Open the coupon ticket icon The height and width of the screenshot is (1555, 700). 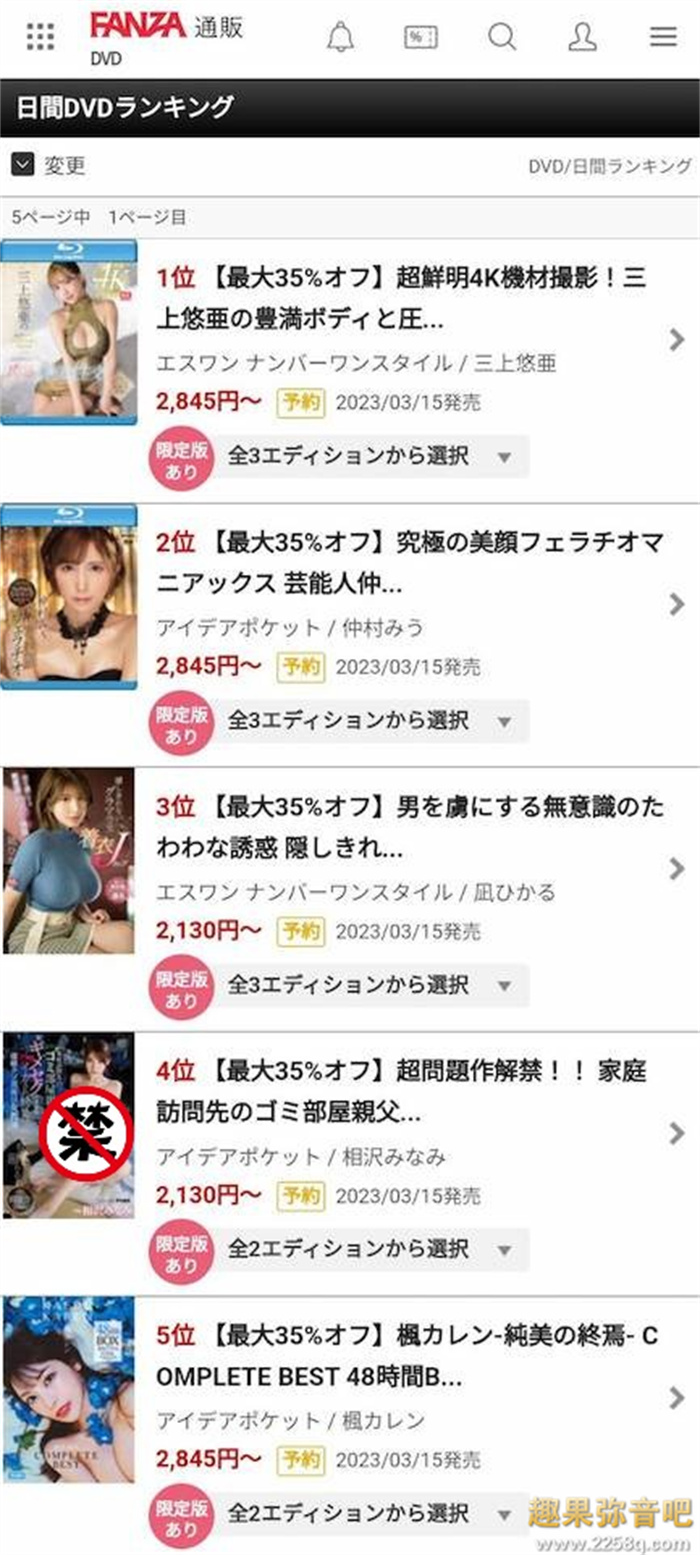(x=421, y=37)
